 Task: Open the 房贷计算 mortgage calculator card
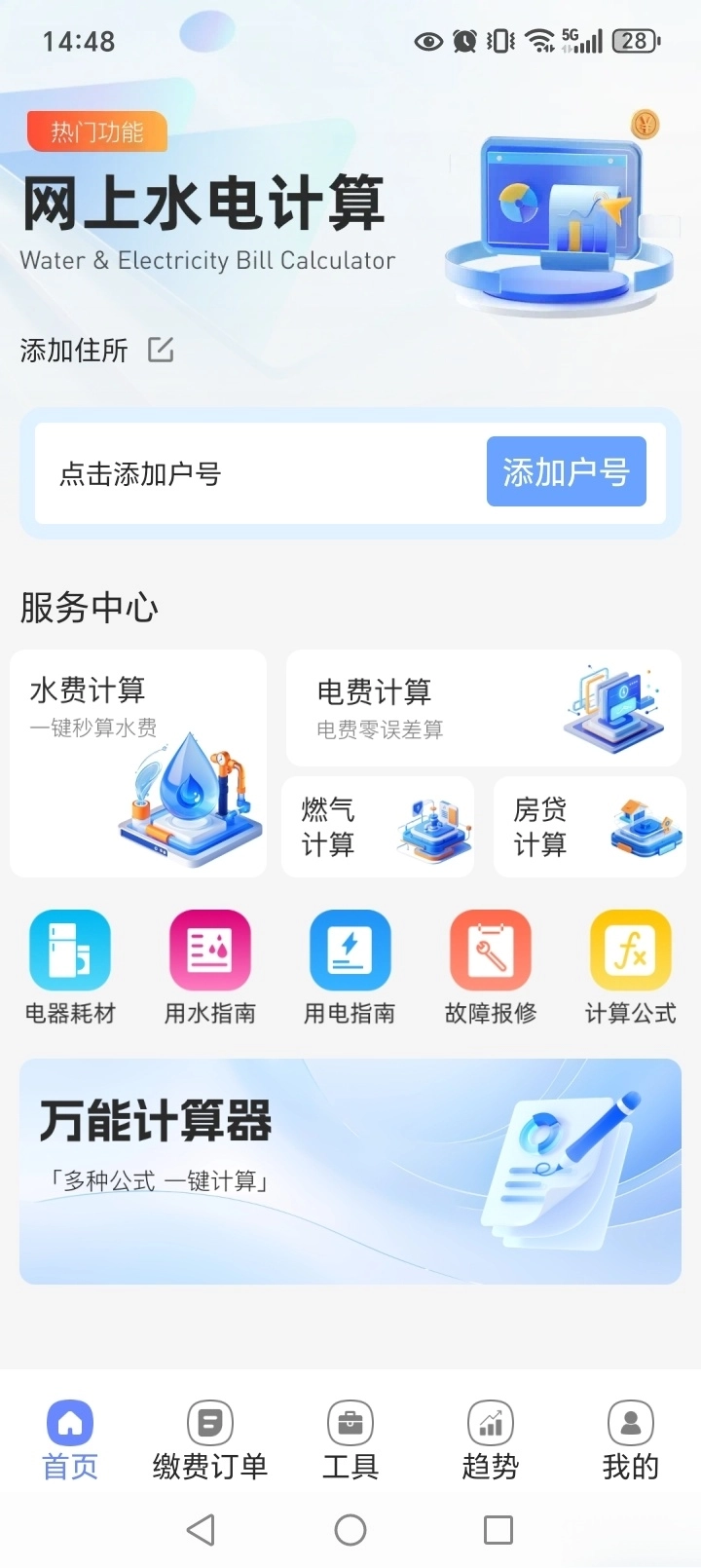[x=589, y=827]
